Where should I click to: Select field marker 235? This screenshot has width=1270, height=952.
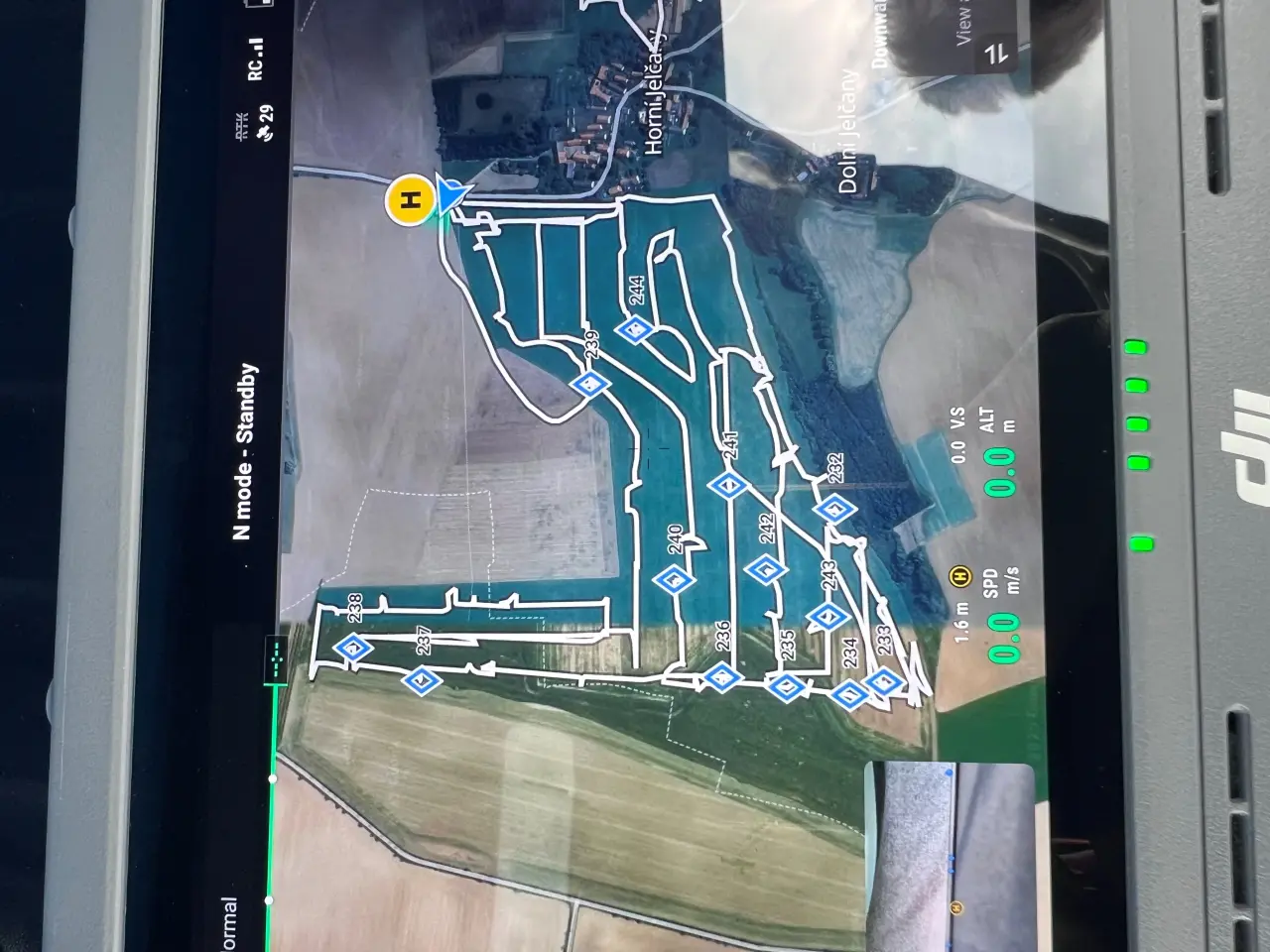click(787, 686)
